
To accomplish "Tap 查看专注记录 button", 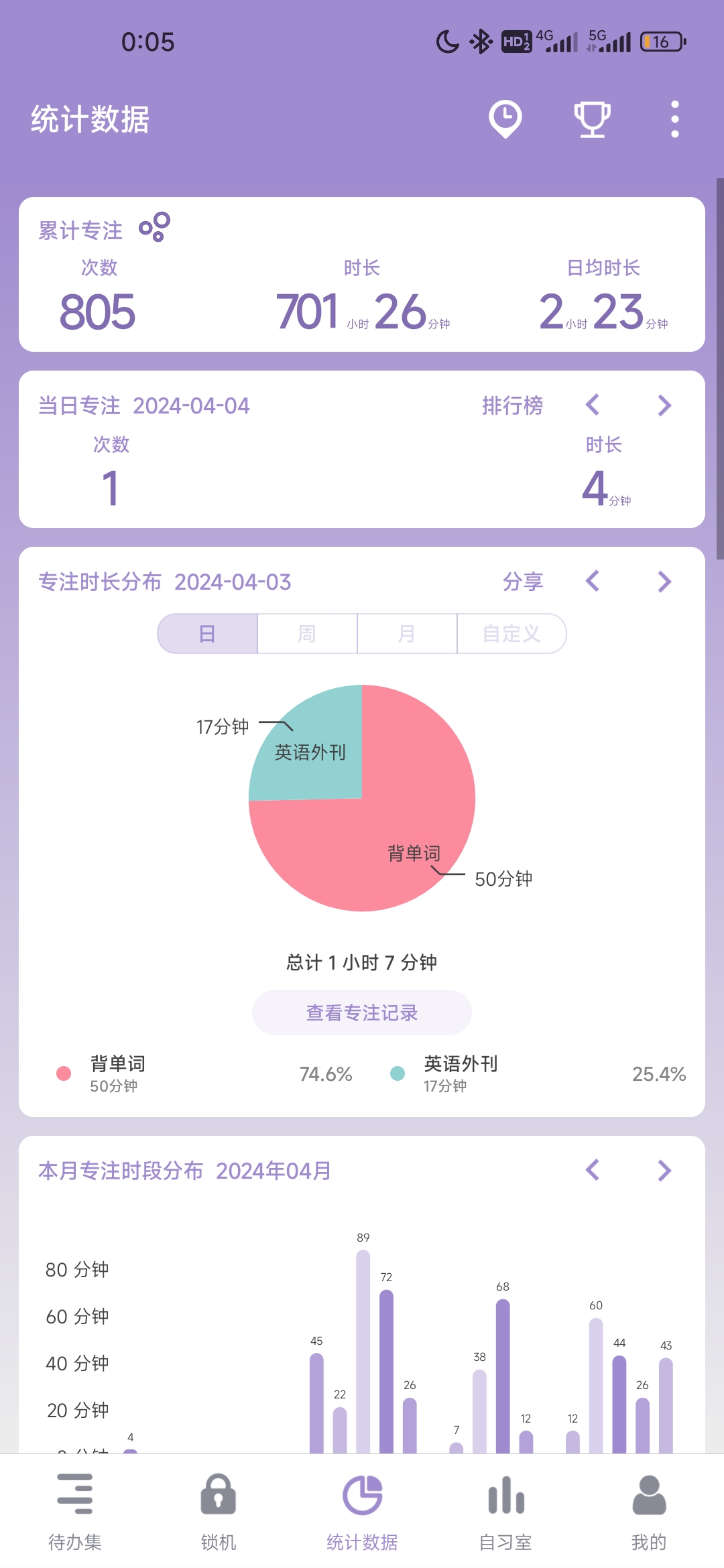I will pos(362,1012).
